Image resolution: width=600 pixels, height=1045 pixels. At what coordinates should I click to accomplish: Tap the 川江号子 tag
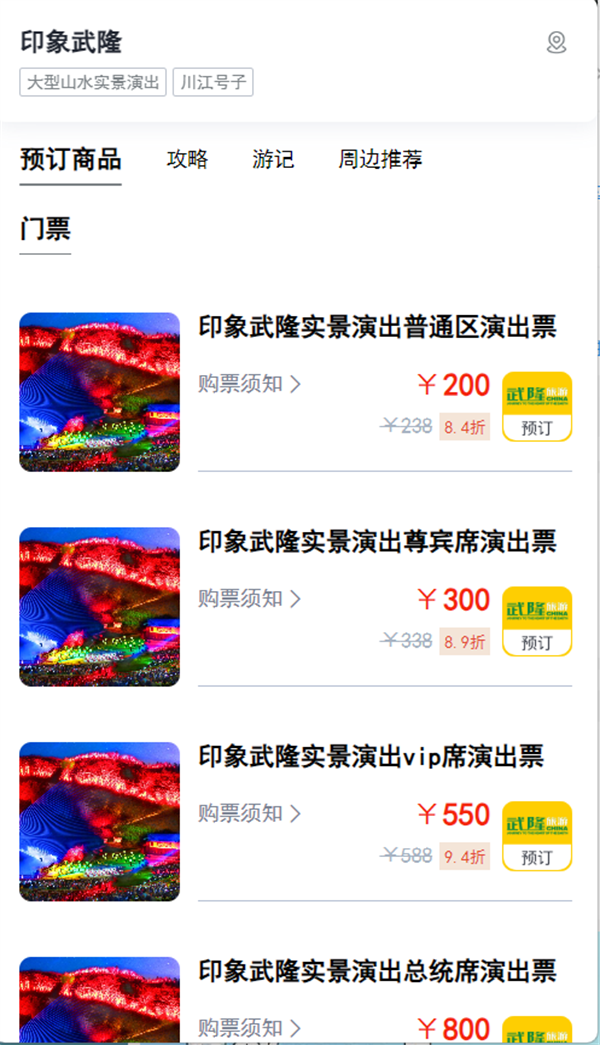click(x=213, y=82)
